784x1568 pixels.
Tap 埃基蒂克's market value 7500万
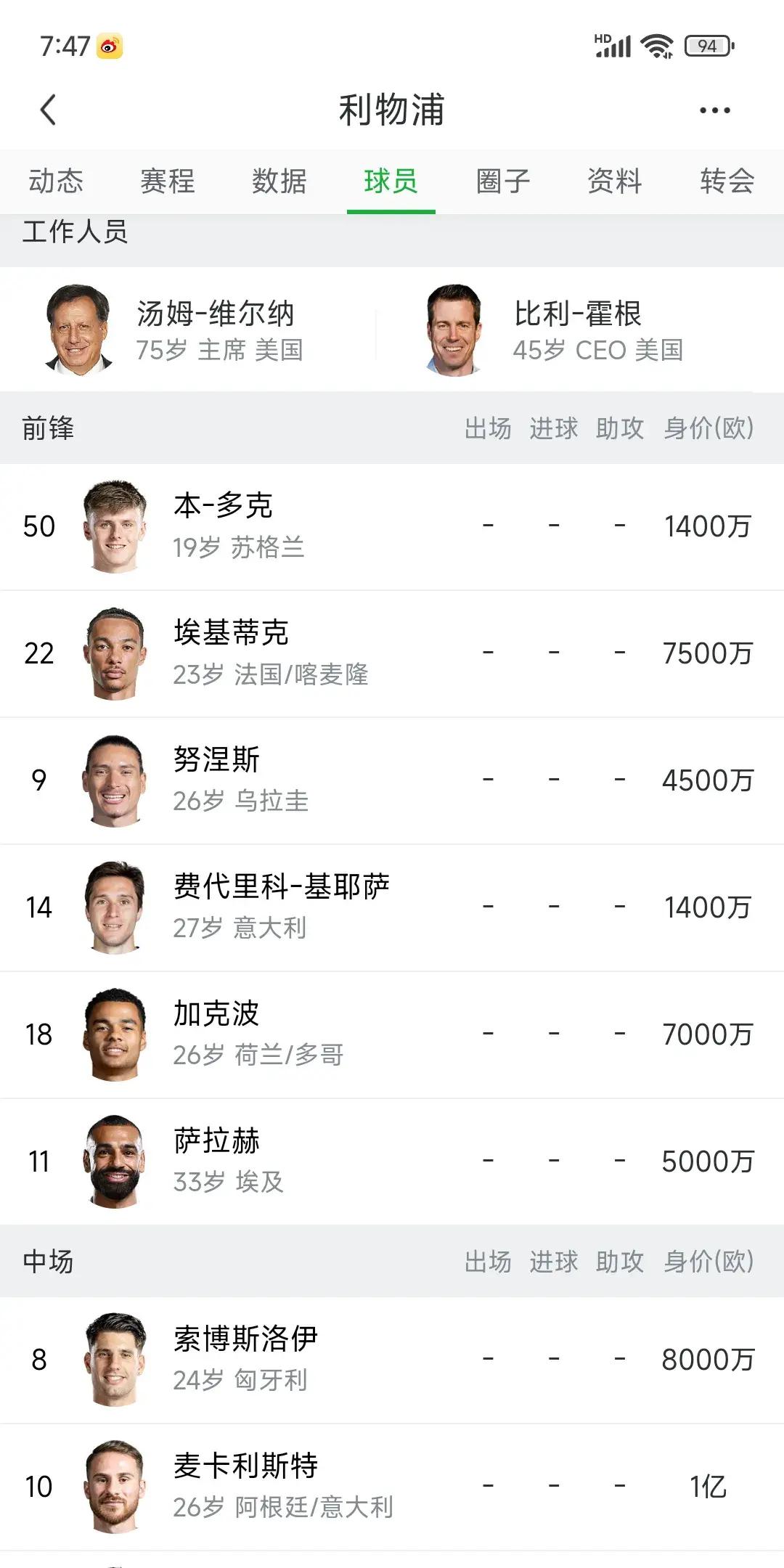pos(708,652)
